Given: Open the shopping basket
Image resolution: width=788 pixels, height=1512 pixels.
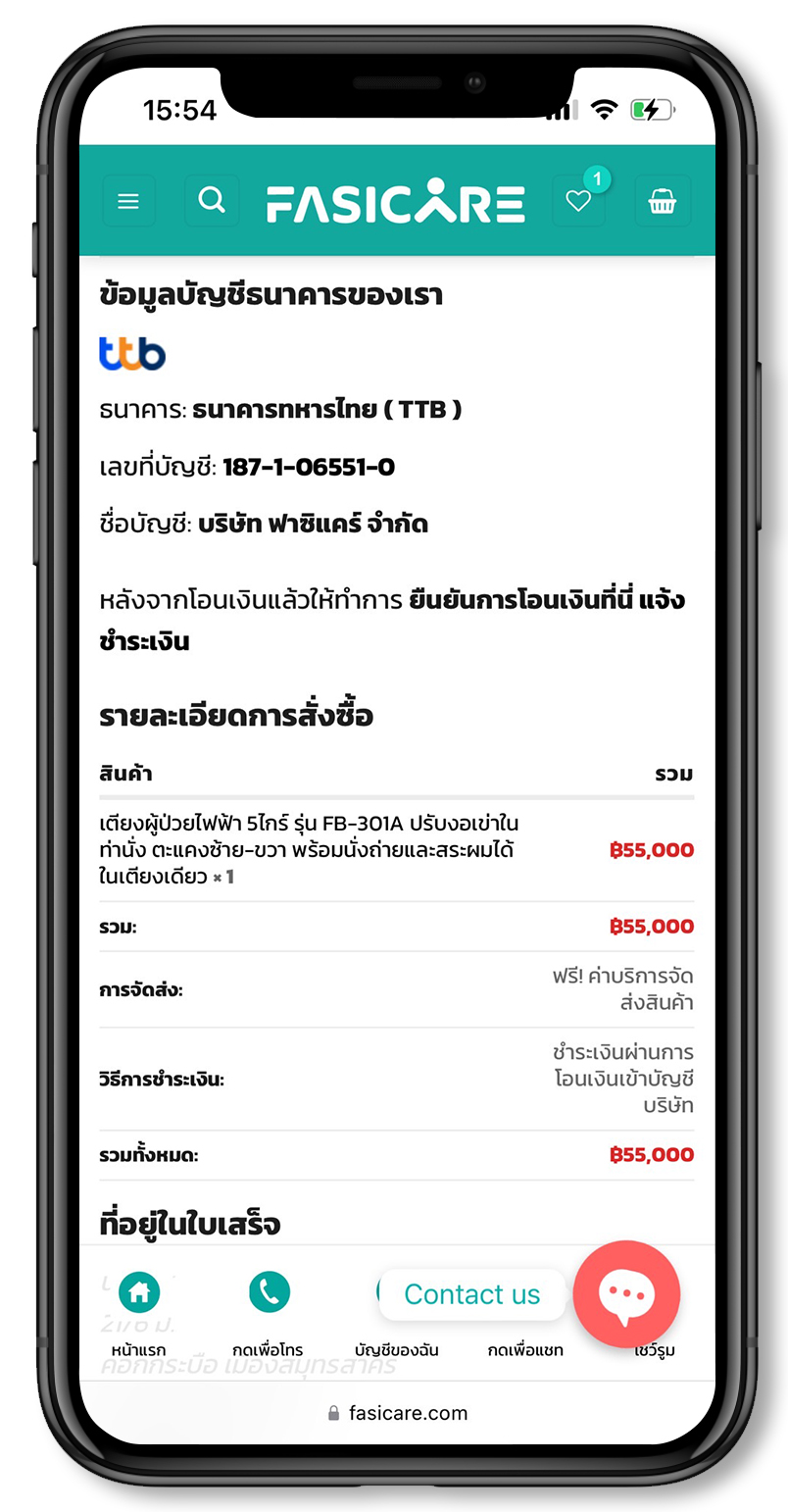Looking at the screenshot, I should tap(663, 201).
